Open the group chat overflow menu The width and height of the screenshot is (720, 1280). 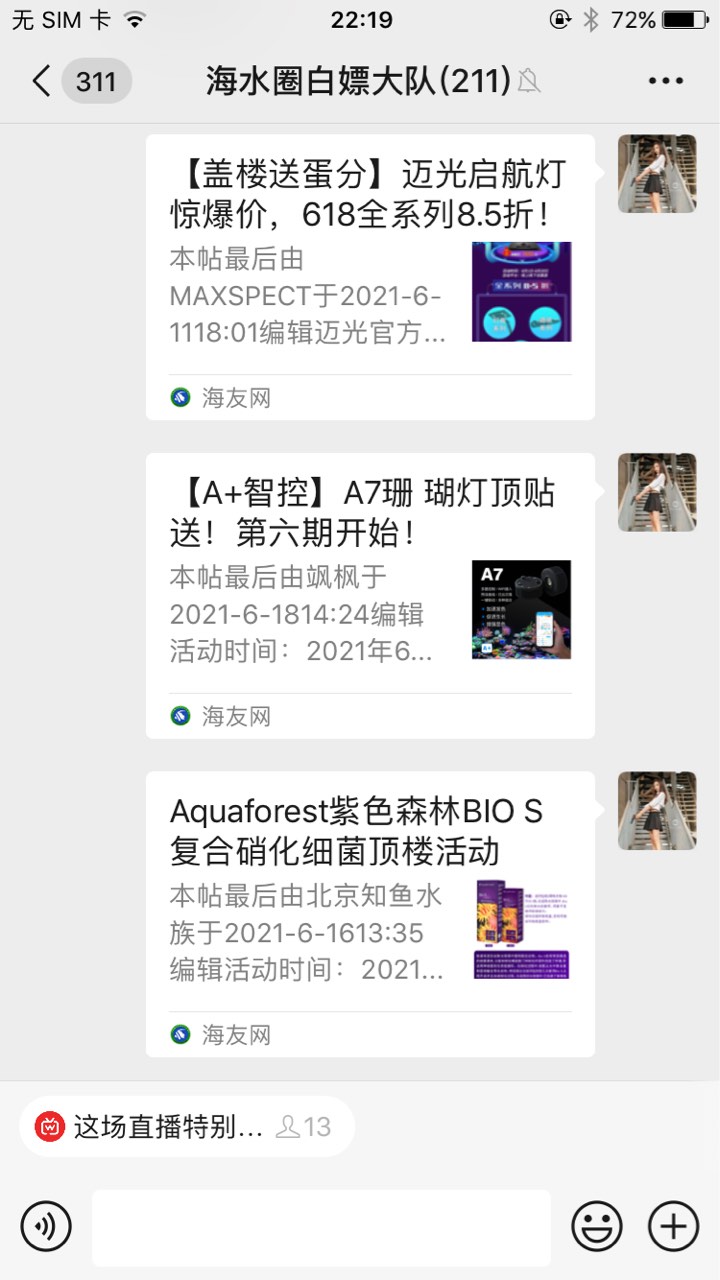665,81
